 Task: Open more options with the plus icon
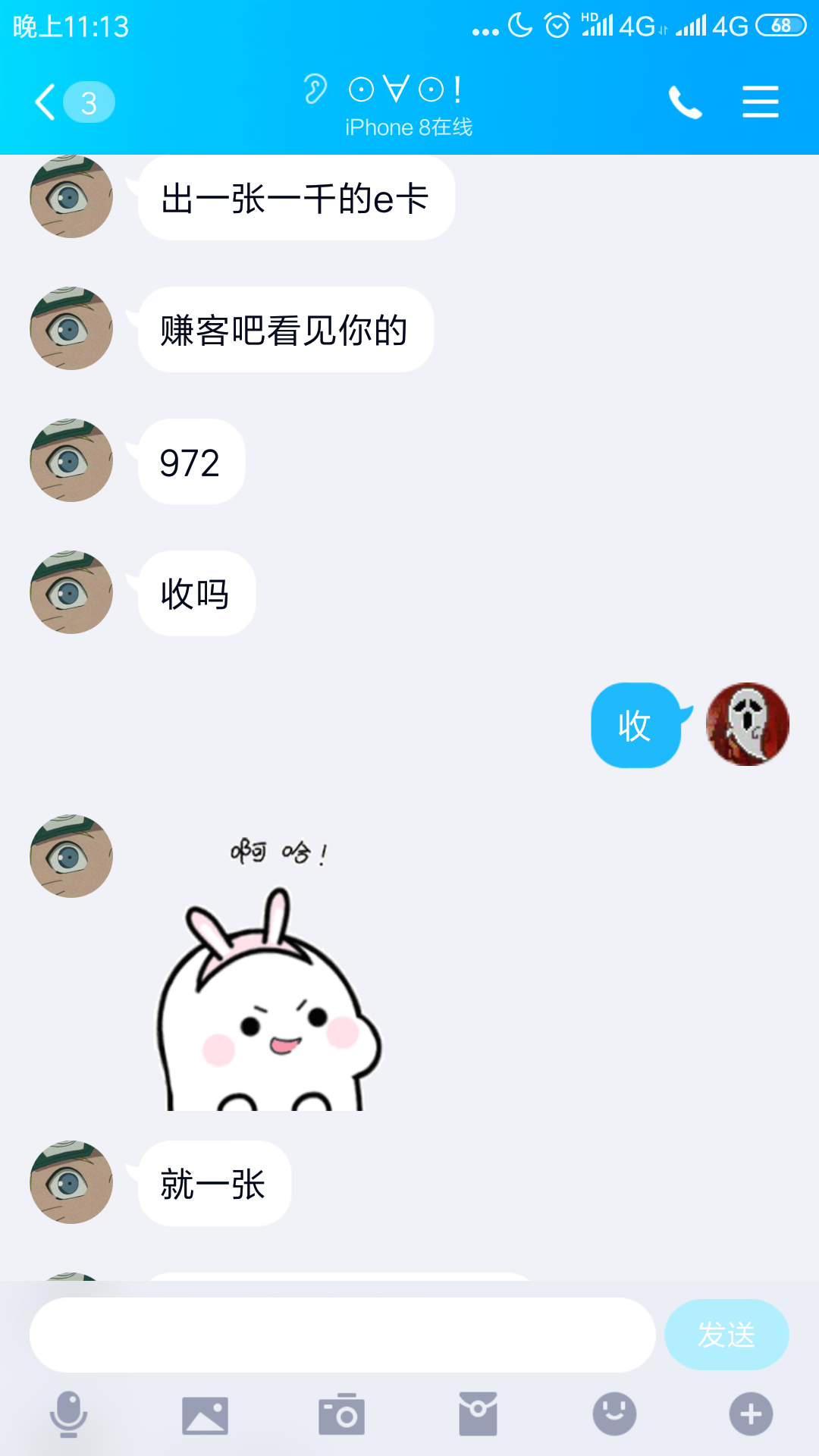[x=751, y=1414]
